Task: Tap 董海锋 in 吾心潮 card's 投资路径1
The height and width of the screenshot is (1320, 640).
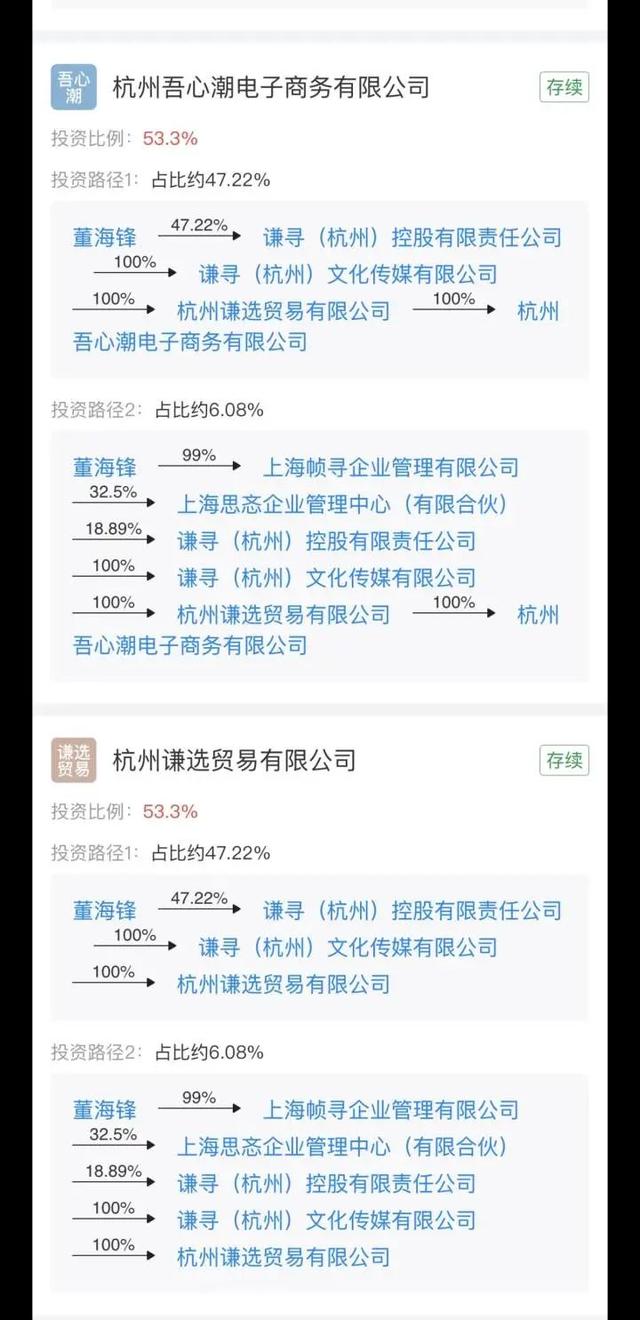Action: click(104, 238)
